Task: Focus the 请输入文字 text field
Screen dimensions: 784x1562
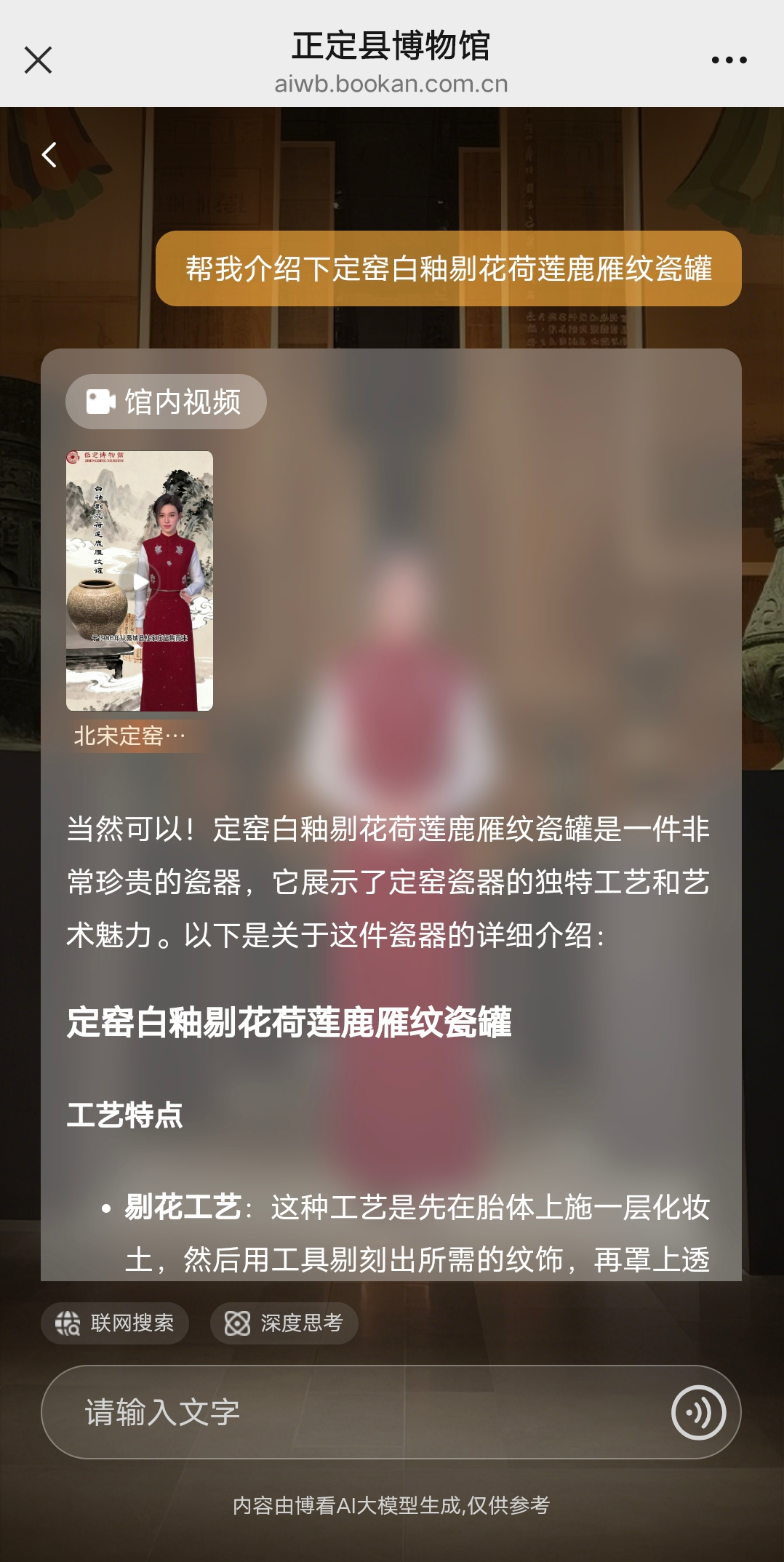Action: (349, 1412)
